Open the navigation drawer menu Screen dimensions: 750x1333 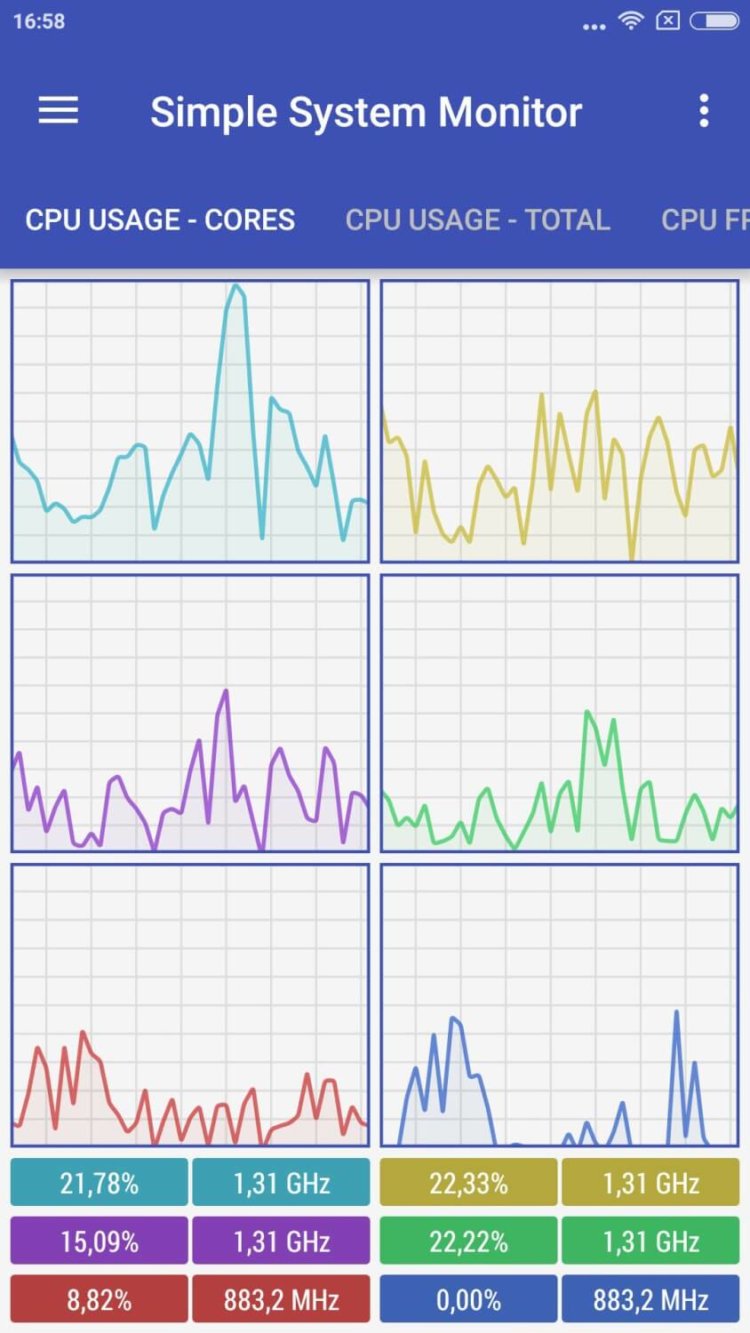[x=57, y=110]
